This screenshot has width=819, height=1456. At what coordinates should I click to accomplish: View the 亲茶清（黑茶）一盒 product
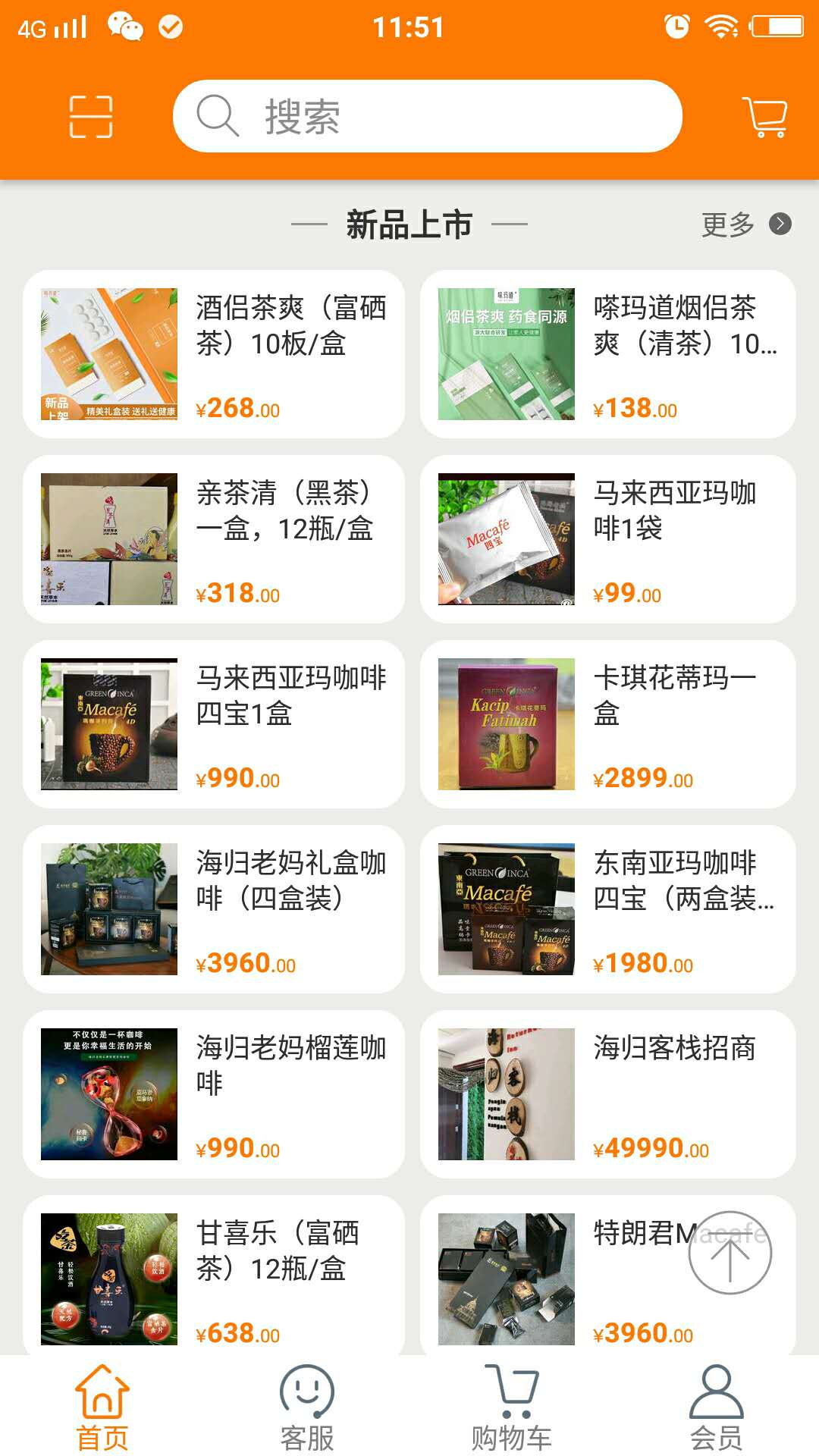(214, 539)
